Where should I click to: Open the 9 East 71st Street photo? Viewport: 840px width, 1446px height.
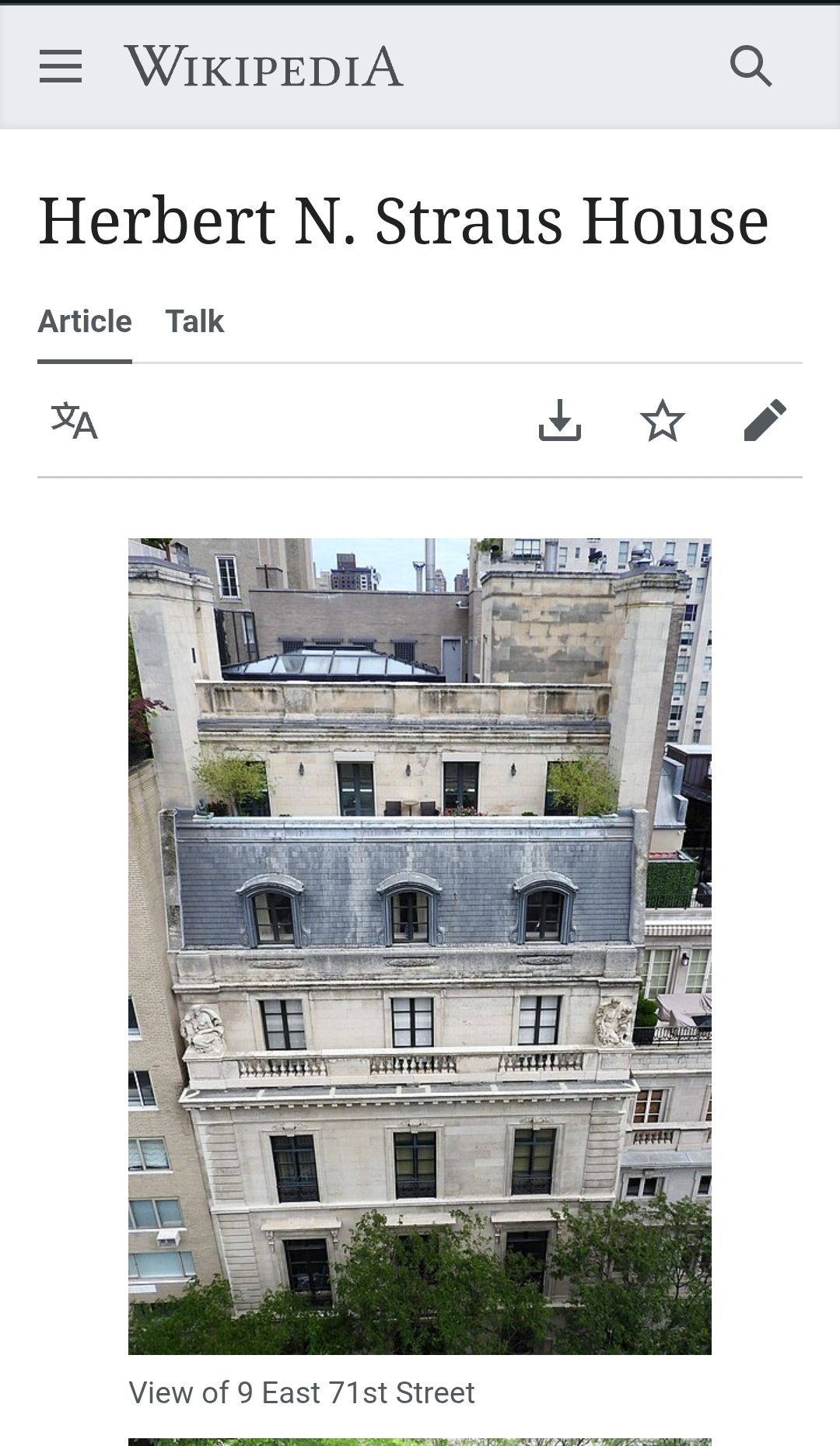click(420, 946)
